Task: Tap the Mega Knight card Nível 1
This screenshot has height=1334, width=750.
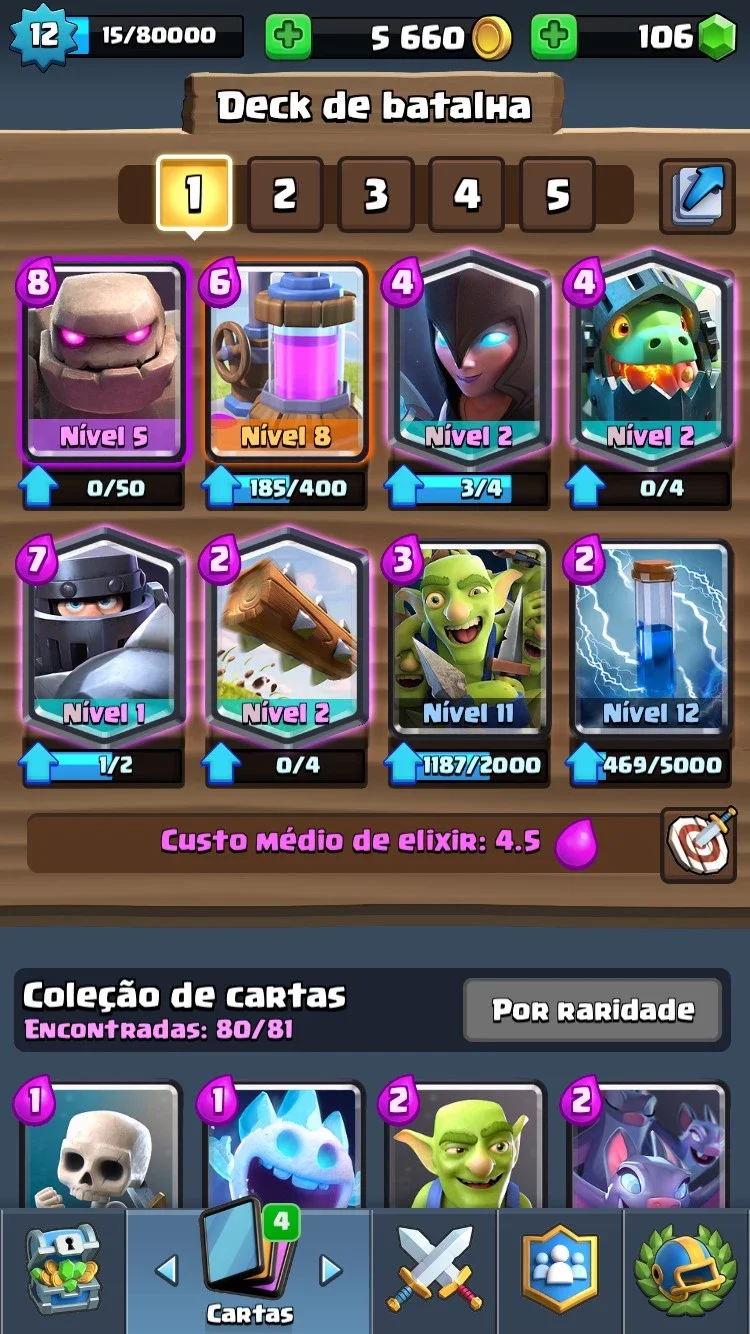Action: [104, 637]
